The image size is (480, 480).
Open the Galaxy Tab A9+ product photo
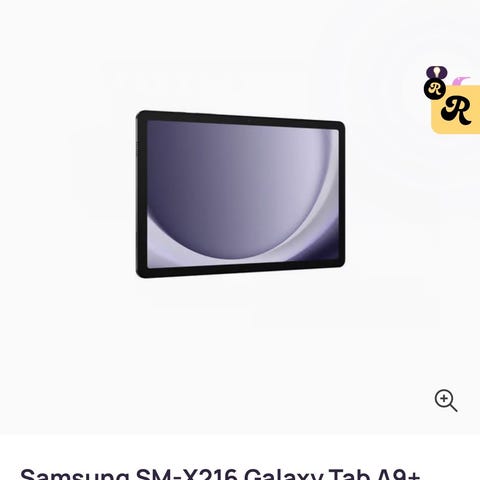[240, 194]
